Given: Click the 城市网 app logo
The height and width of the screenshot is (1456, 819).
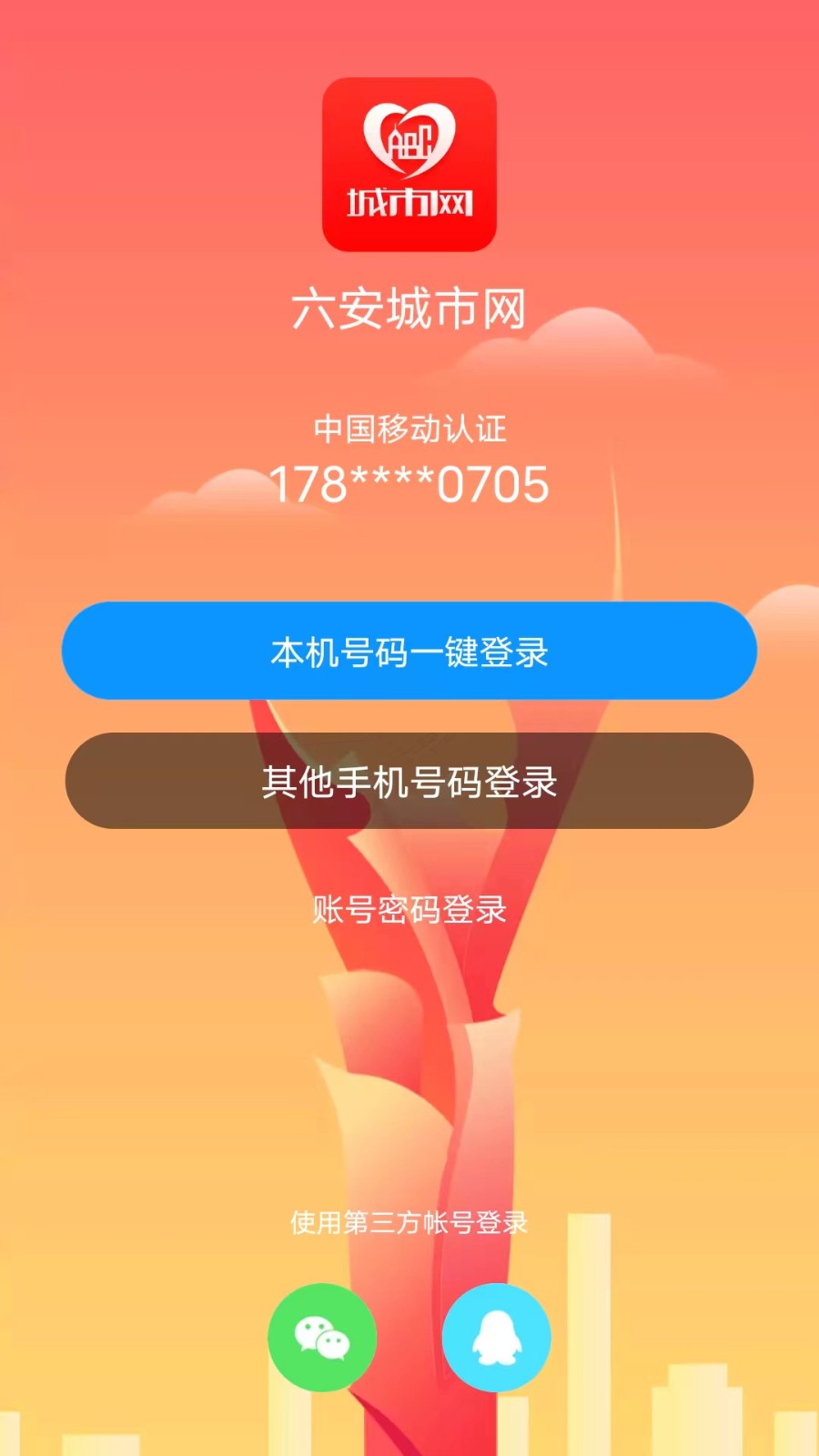Looking at the screenshot, I should coord(409,164).
